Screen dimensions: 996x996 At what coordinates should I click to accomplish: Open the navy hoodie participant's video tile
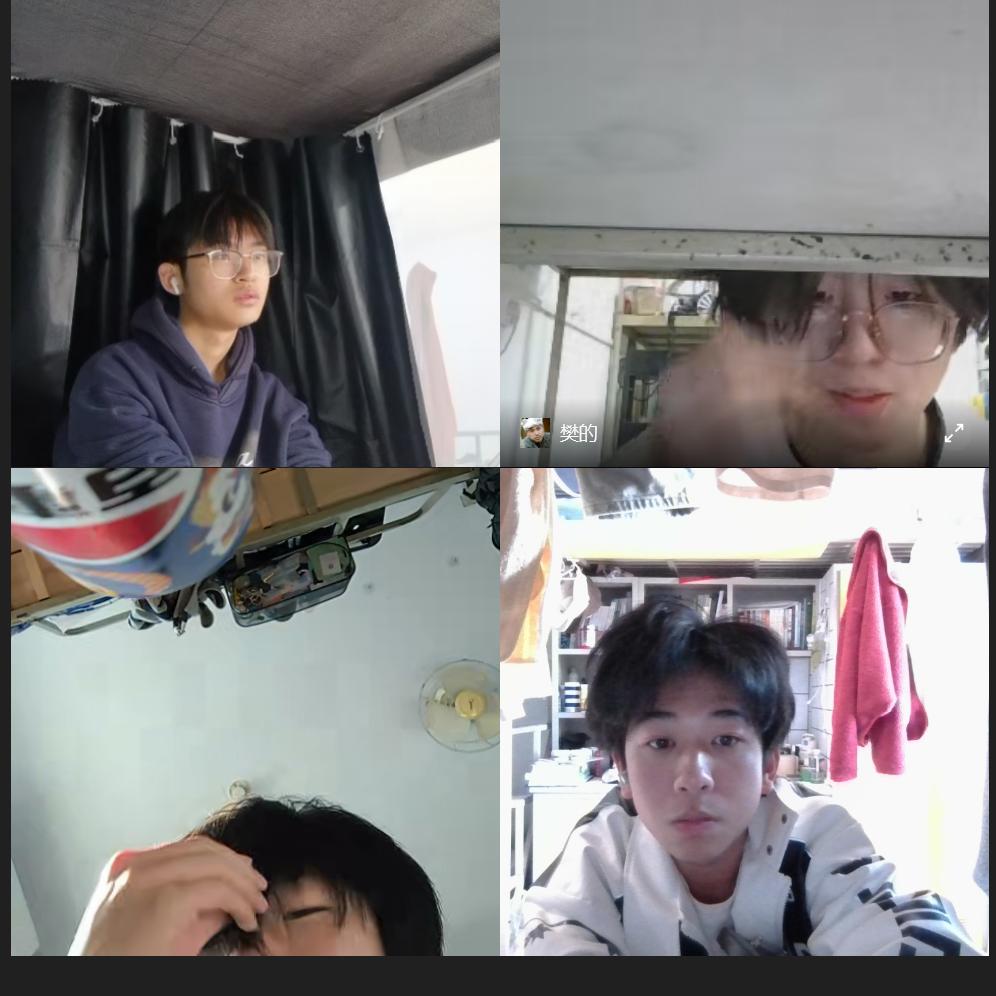(255, 233)
